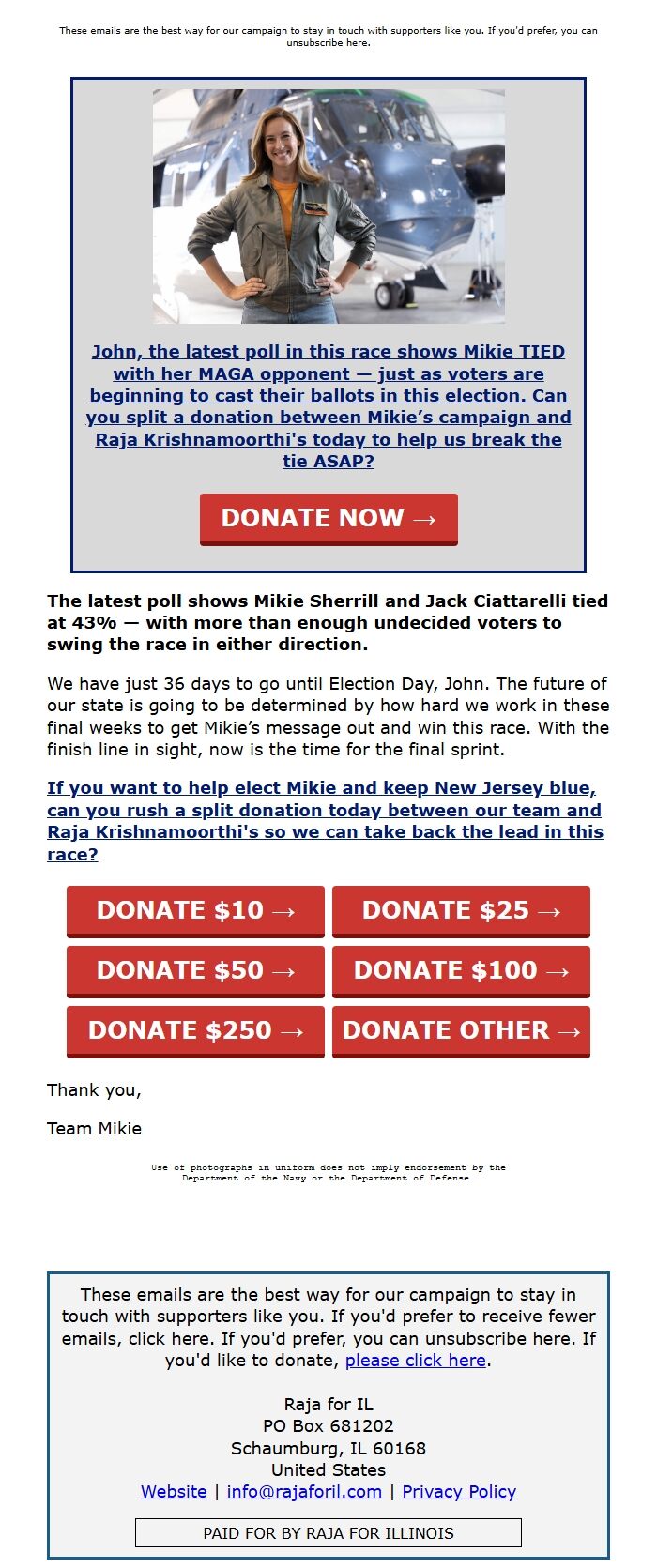The height and width of the screenshot is (1568, 657).
Task: Choose the DONATE $25 button
Action: pos(461,910)
